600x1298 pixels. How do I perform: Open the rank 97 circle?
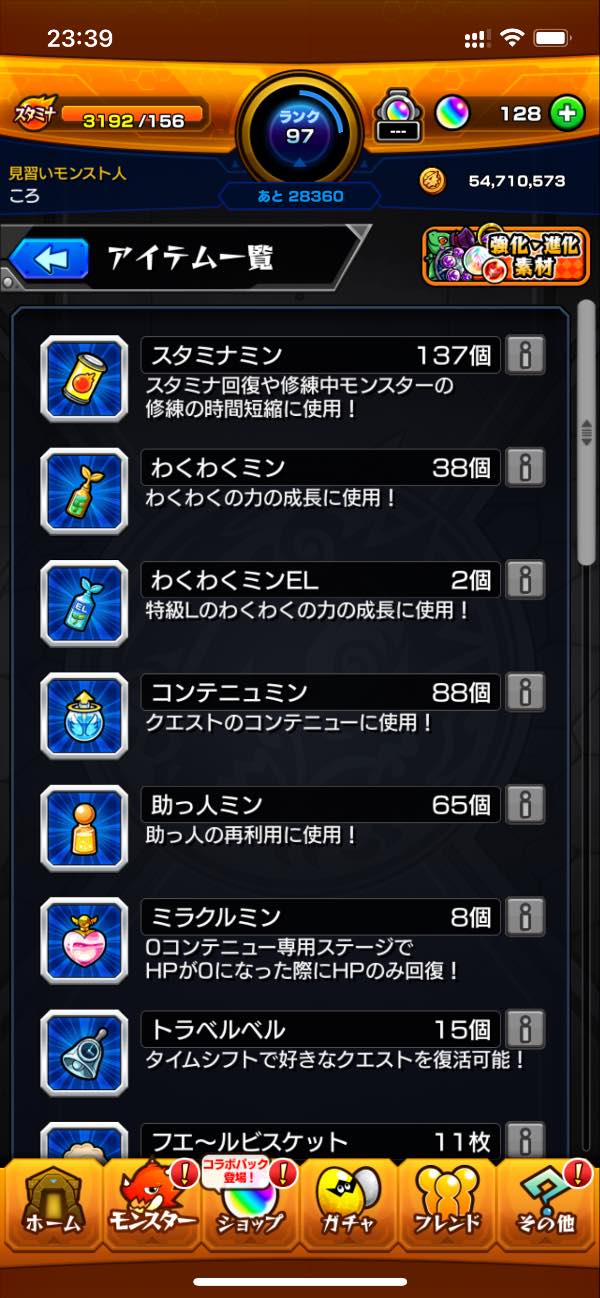pyautogui.click(x=300, y=128)
